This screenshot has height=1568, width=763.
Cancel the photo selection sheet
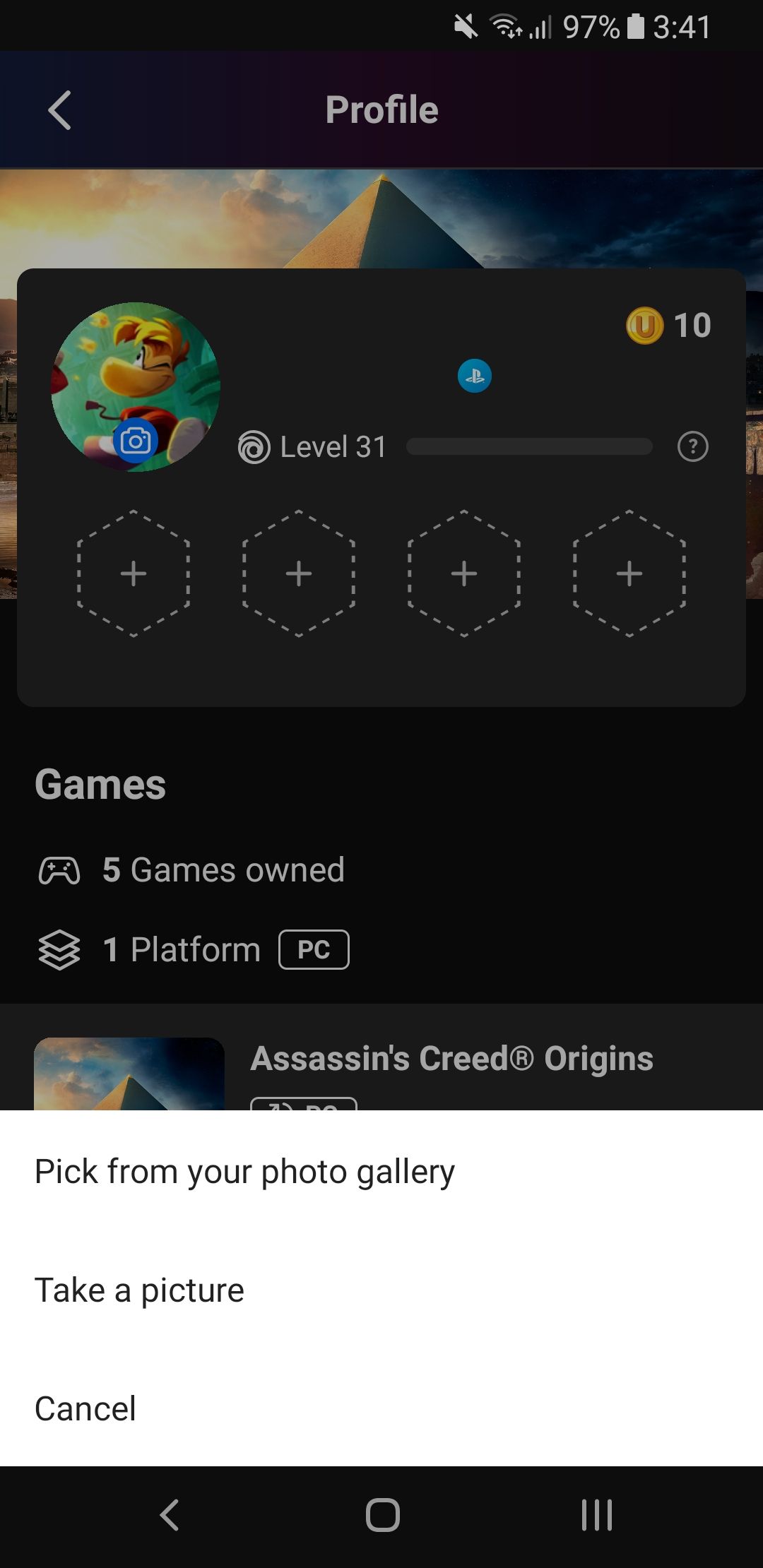click(85, 1408)
